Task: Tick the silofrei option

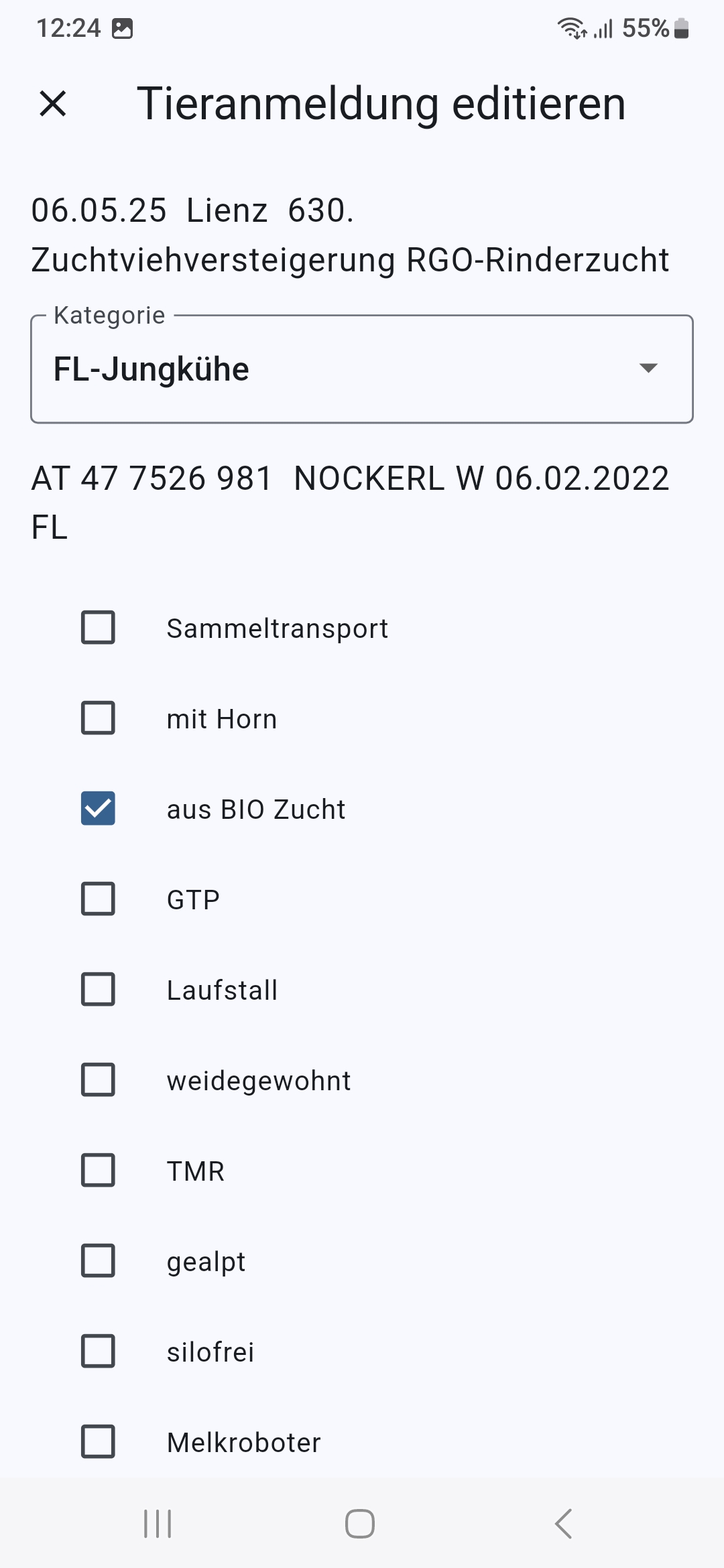Action: click(98, 1351)
